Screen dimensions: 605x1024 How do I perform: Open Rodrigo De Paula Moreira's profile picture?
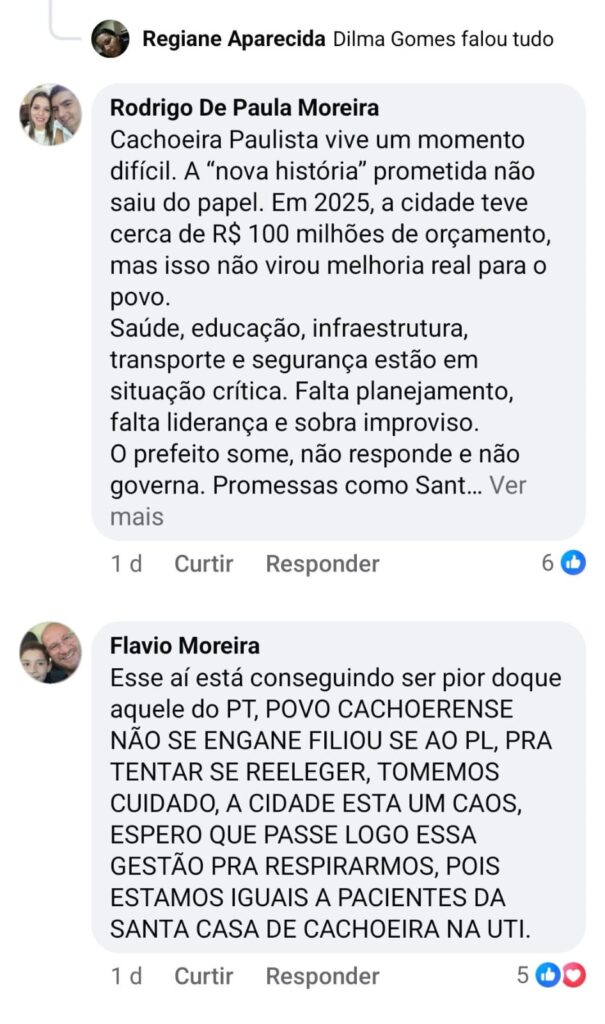(50, 115)
